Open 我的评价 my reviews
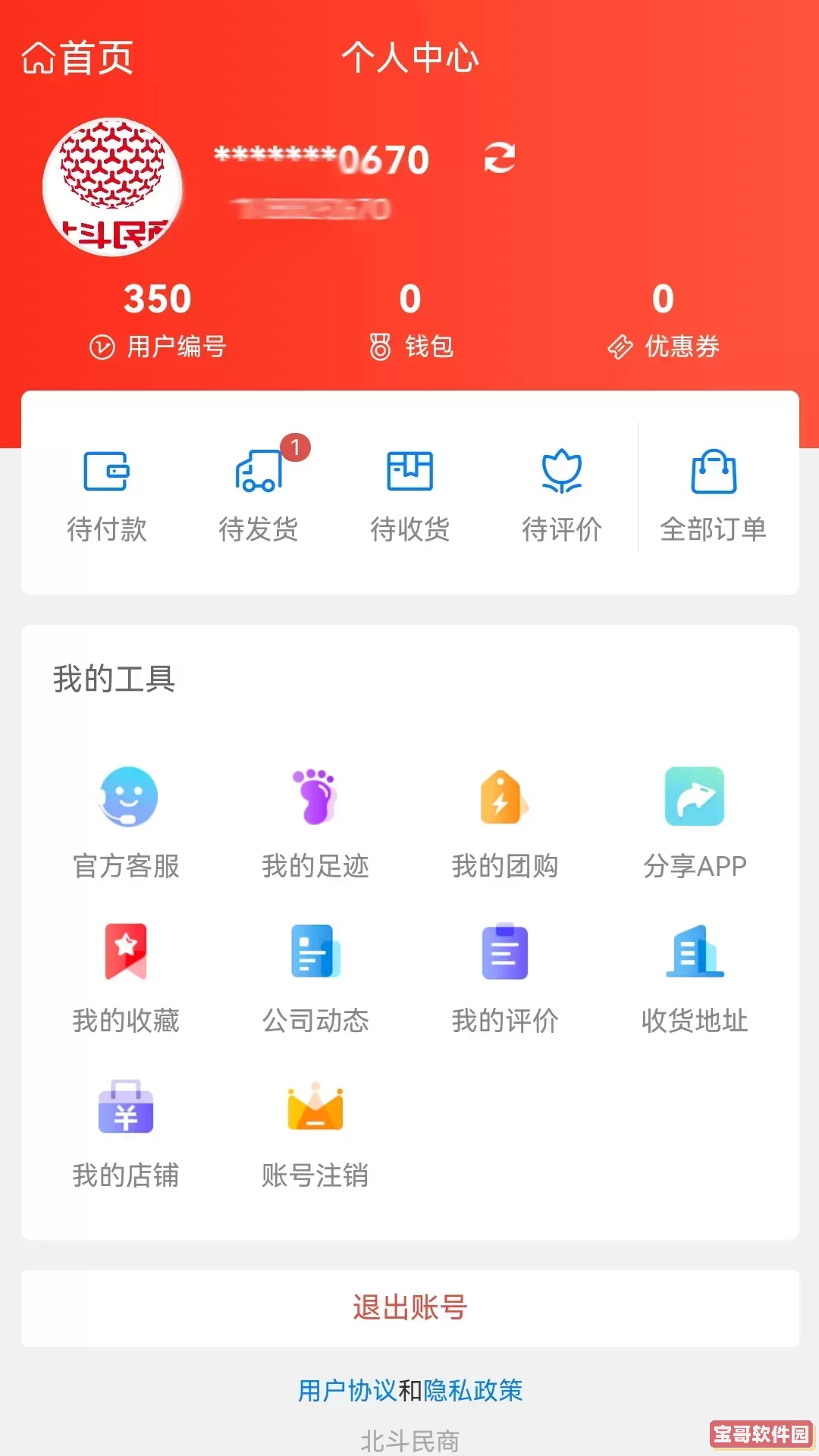Screen dimensions: 819x1456 pos(504,978)
